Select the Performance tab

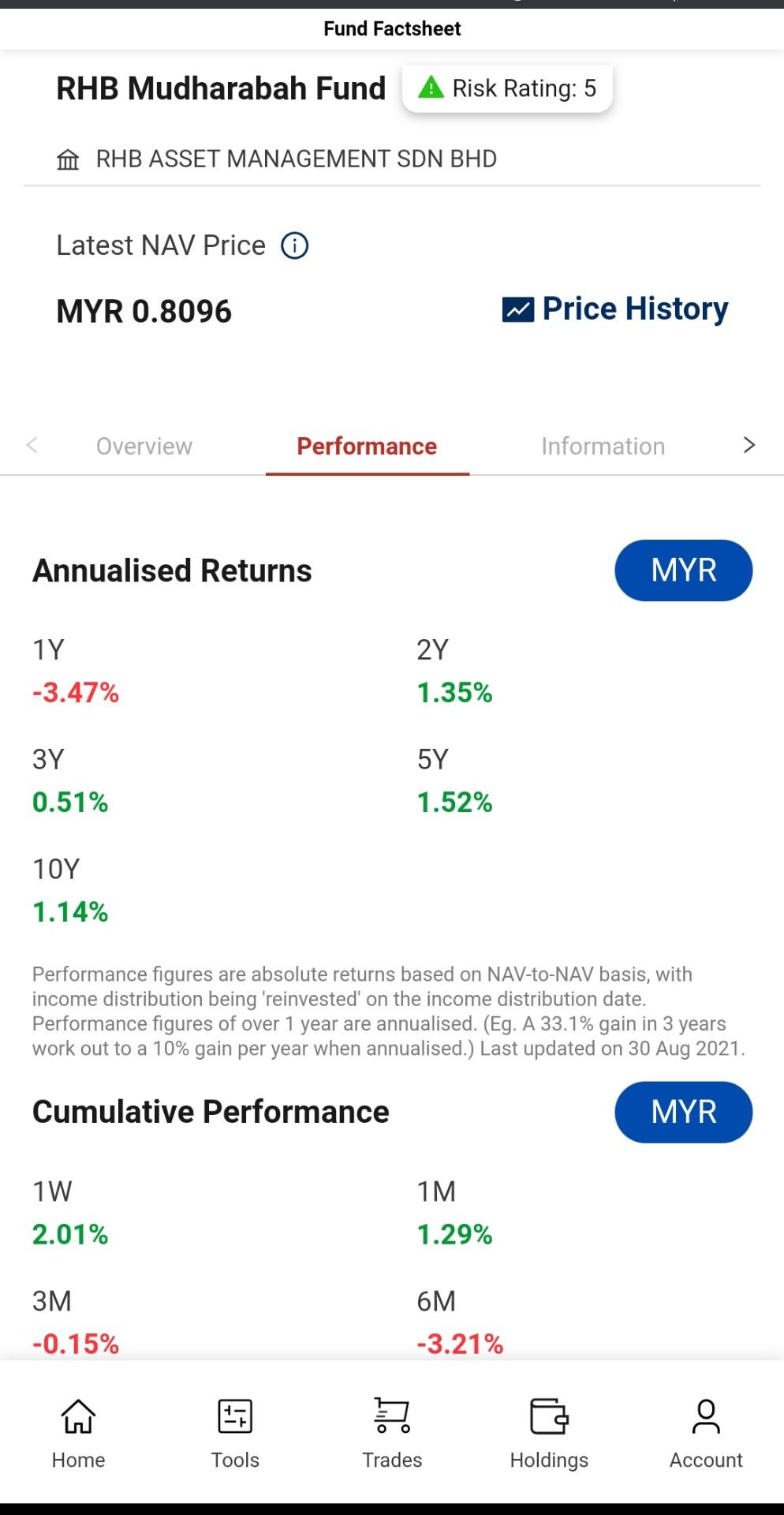(x=367, y=446)
